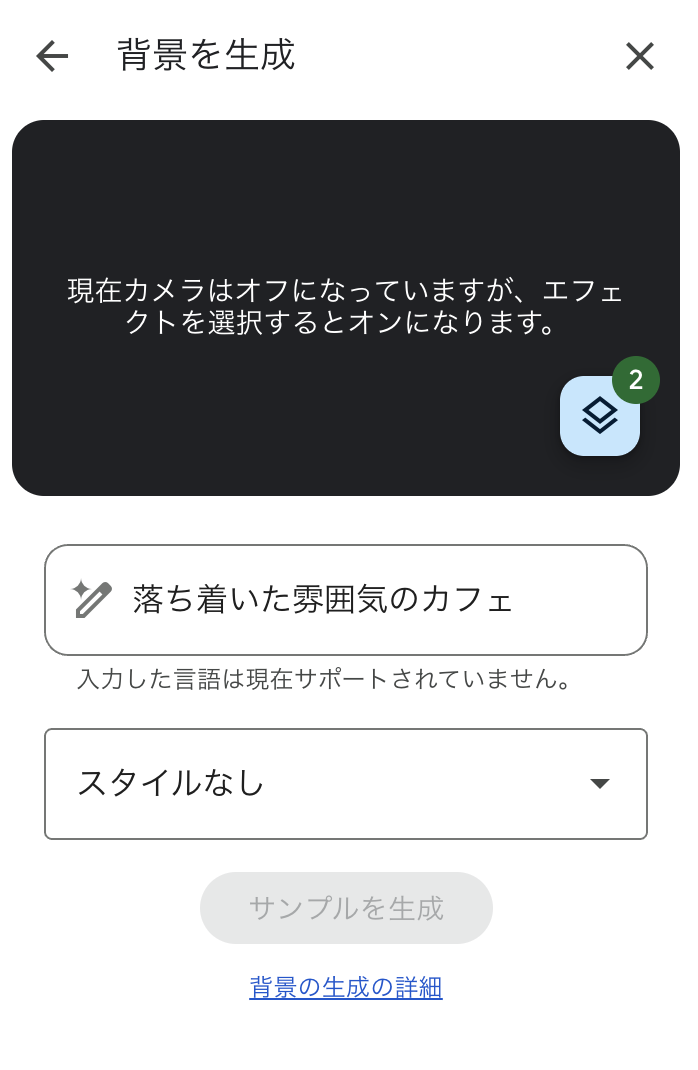Screen dimensions: 698x1070
Task: Close the 背景を生成 panel
Action: pyautogui.click(x=639, y=56)
